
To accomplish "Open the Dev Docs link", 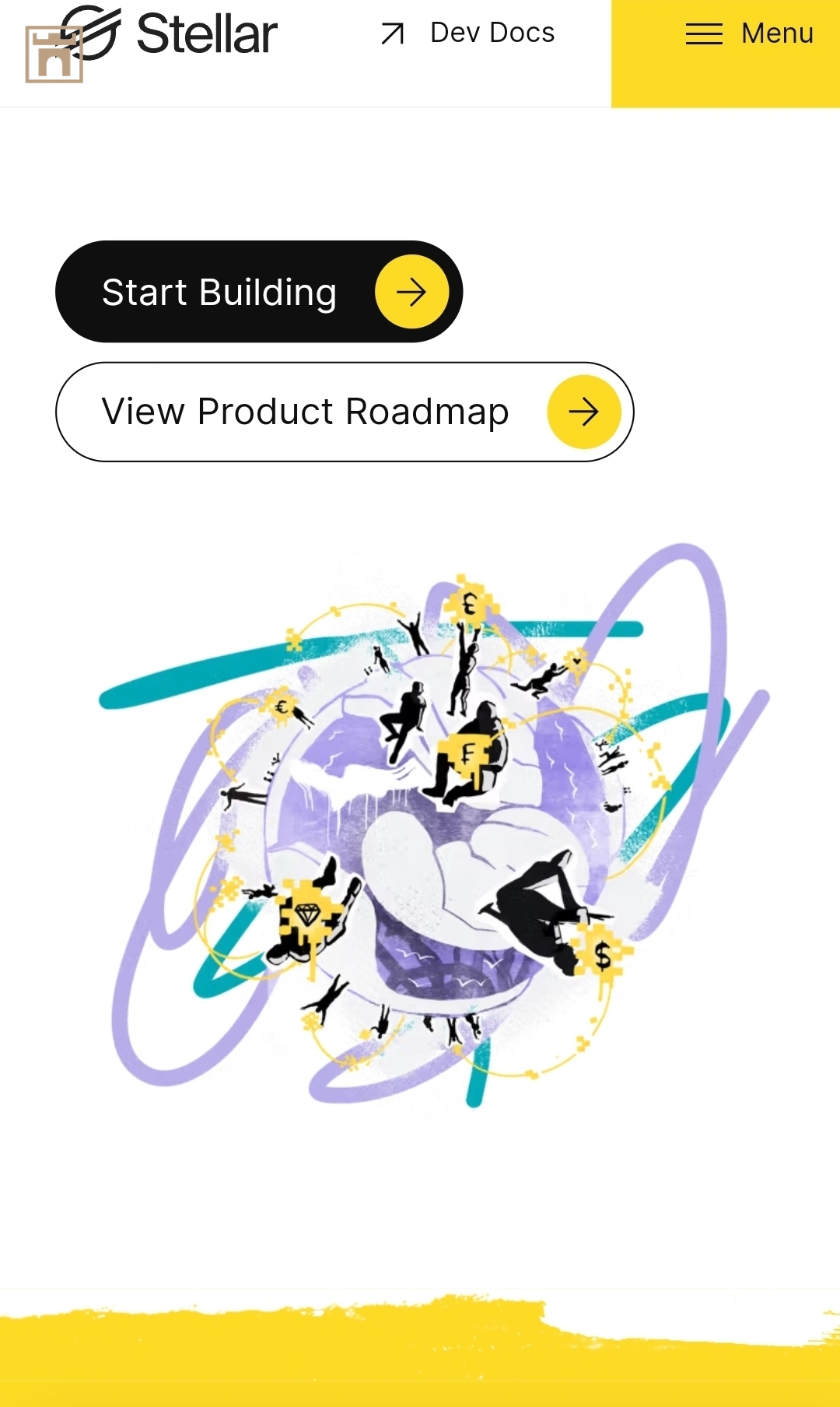I will pyautogui.click(x=468, y=33).
